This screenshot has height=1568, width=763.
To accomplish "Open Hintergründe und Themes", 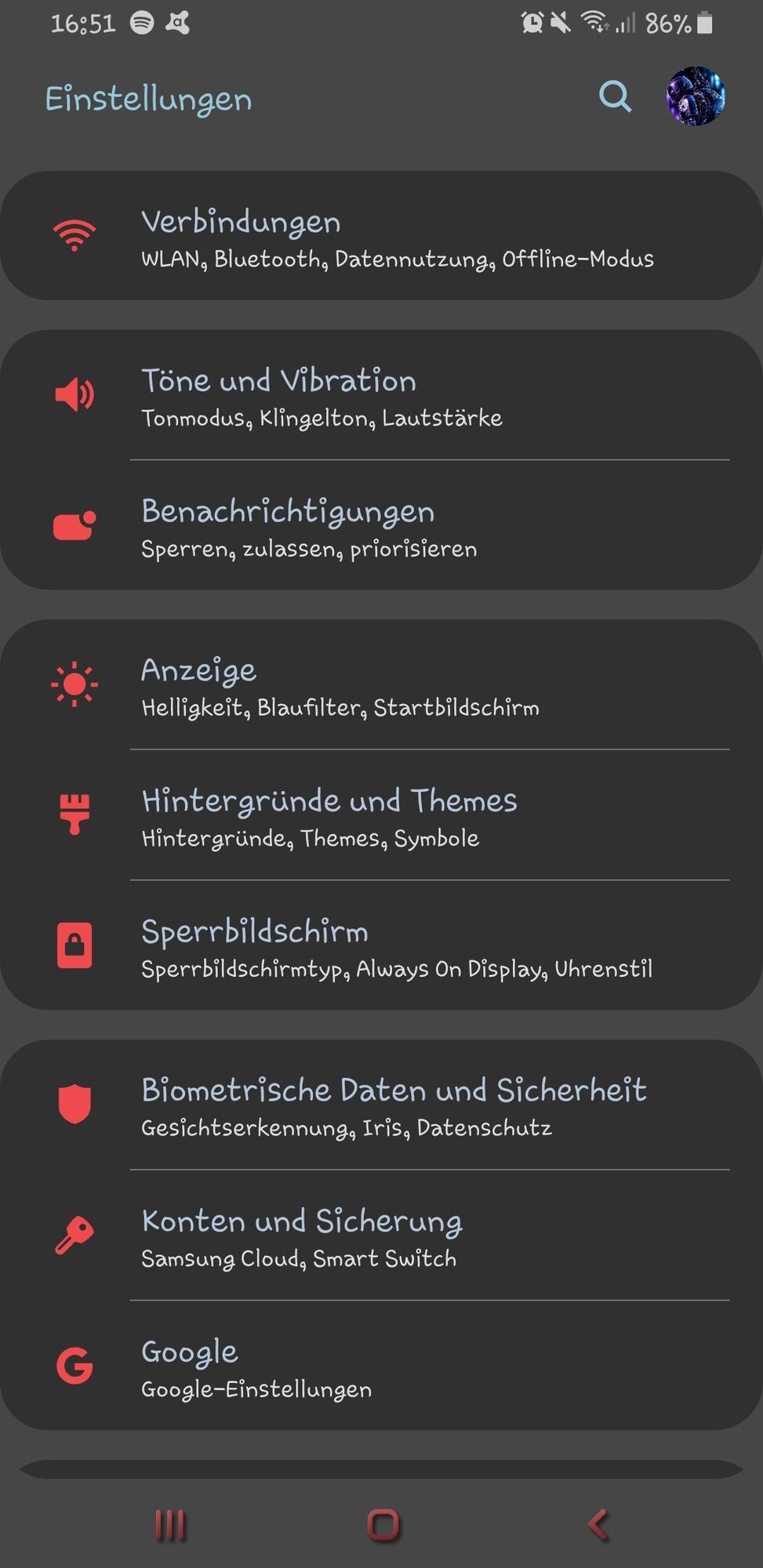I will click(381, 816).
